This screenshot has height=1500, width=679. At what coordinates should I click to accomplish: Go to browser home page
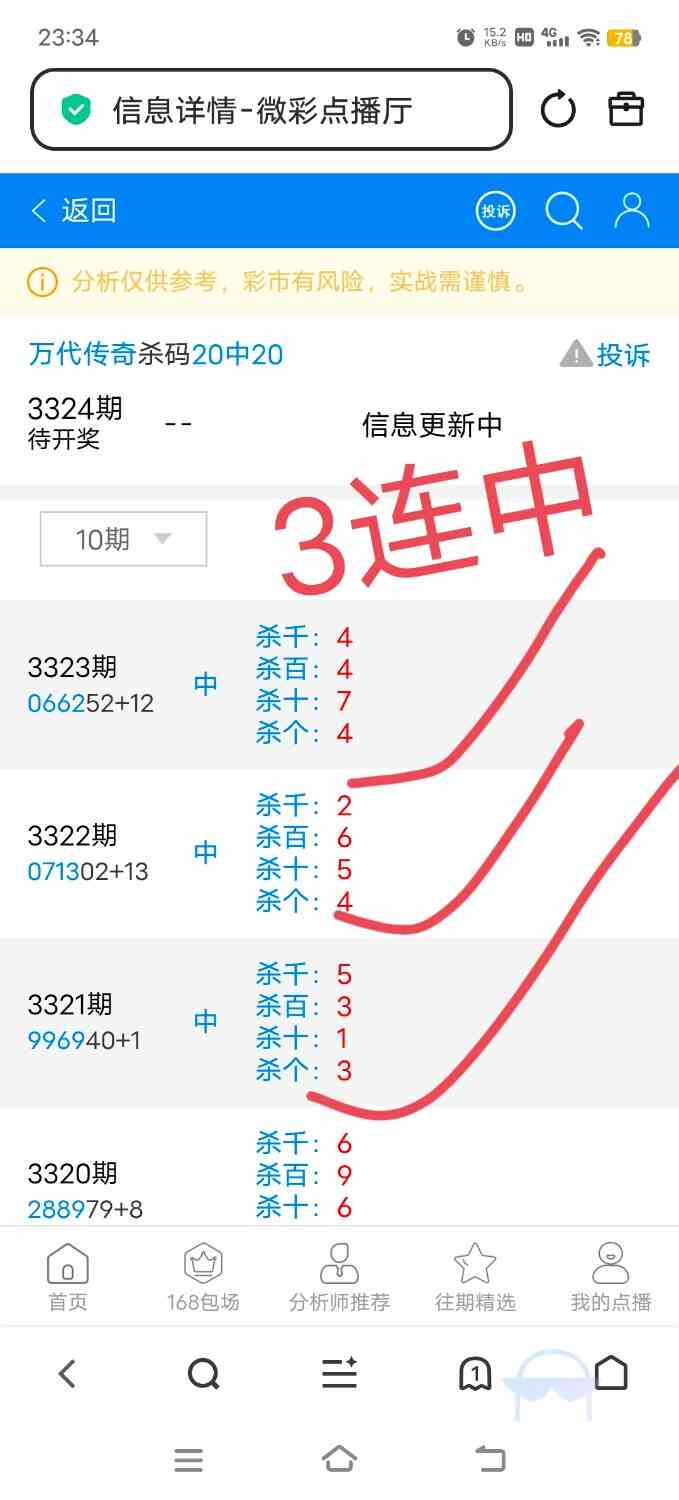611,1374
